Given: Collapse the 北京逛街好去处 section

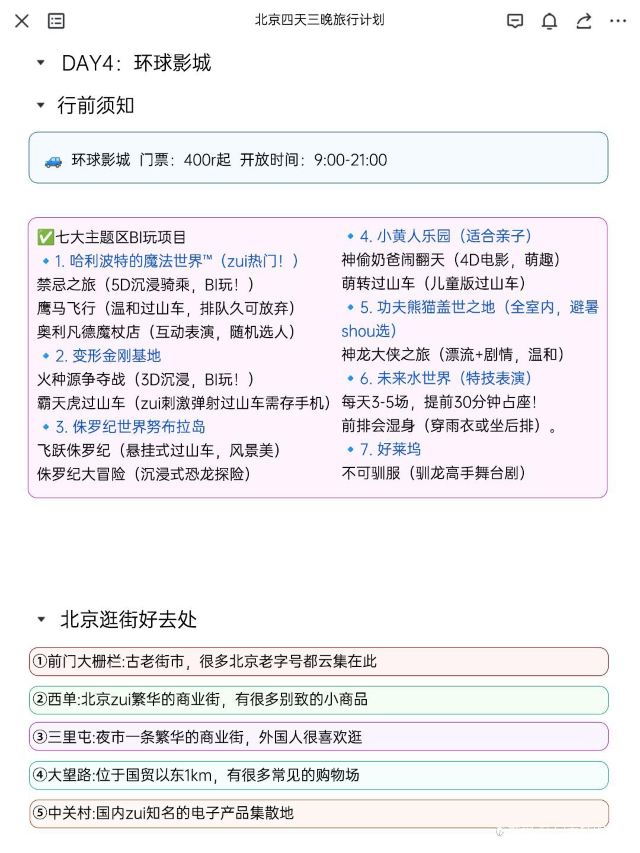Looking at the screenshot, I should [41, 620].
